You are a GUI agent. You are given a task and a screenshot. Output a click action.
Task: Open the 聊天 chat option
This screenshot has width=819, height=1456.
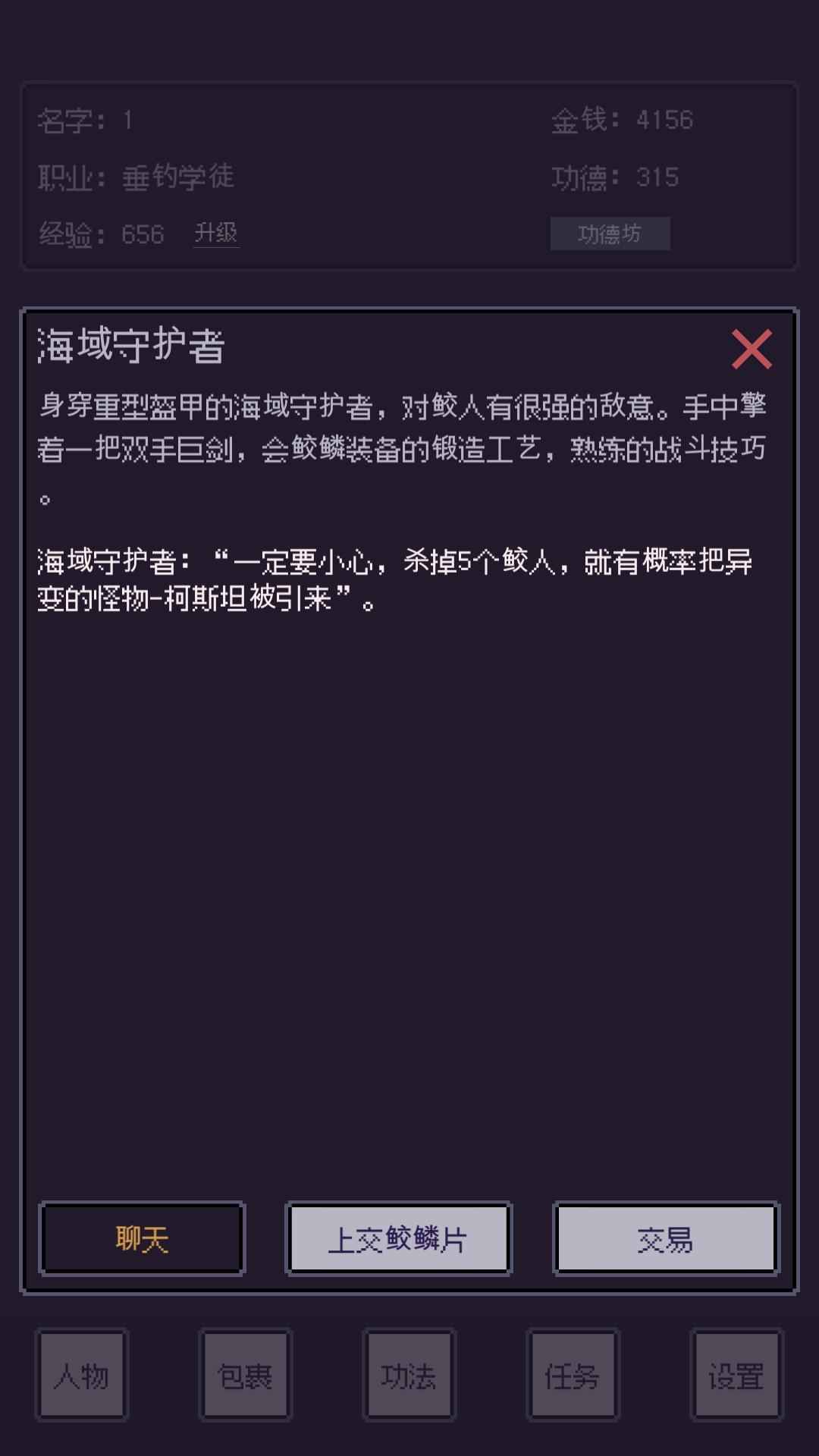(x=141, y=1238)
